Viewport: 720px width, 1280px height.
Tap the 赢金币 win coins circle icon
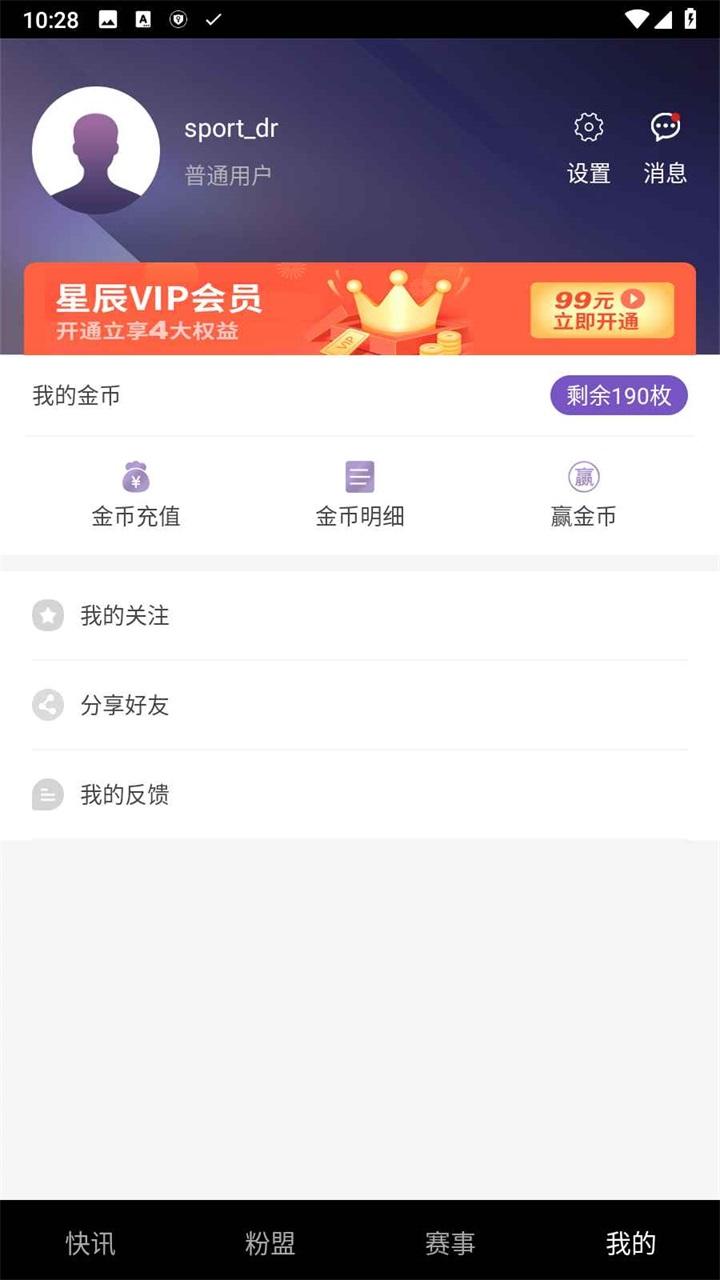(584, 477)
